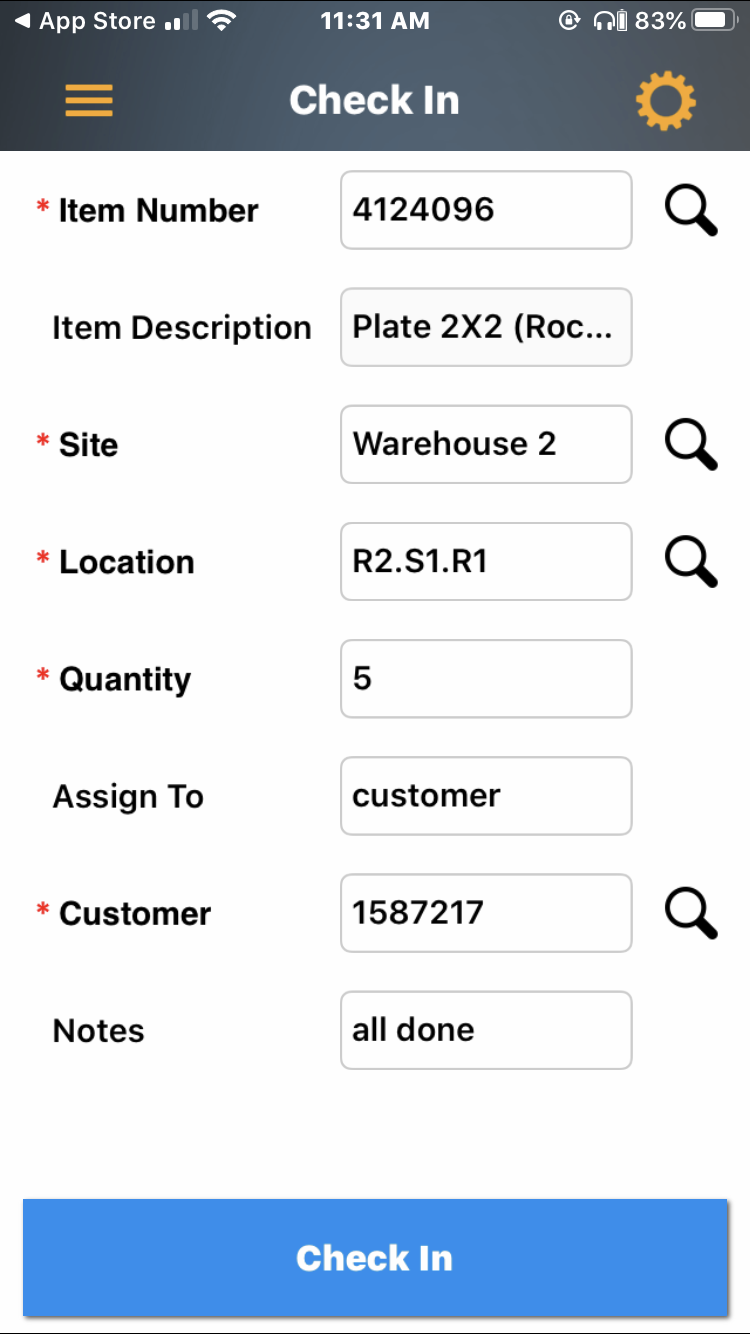Edit the Site field
Image resolution: width=750 pixels, height=1334 pixels.
pyautogui.click(x=486, y=444)
